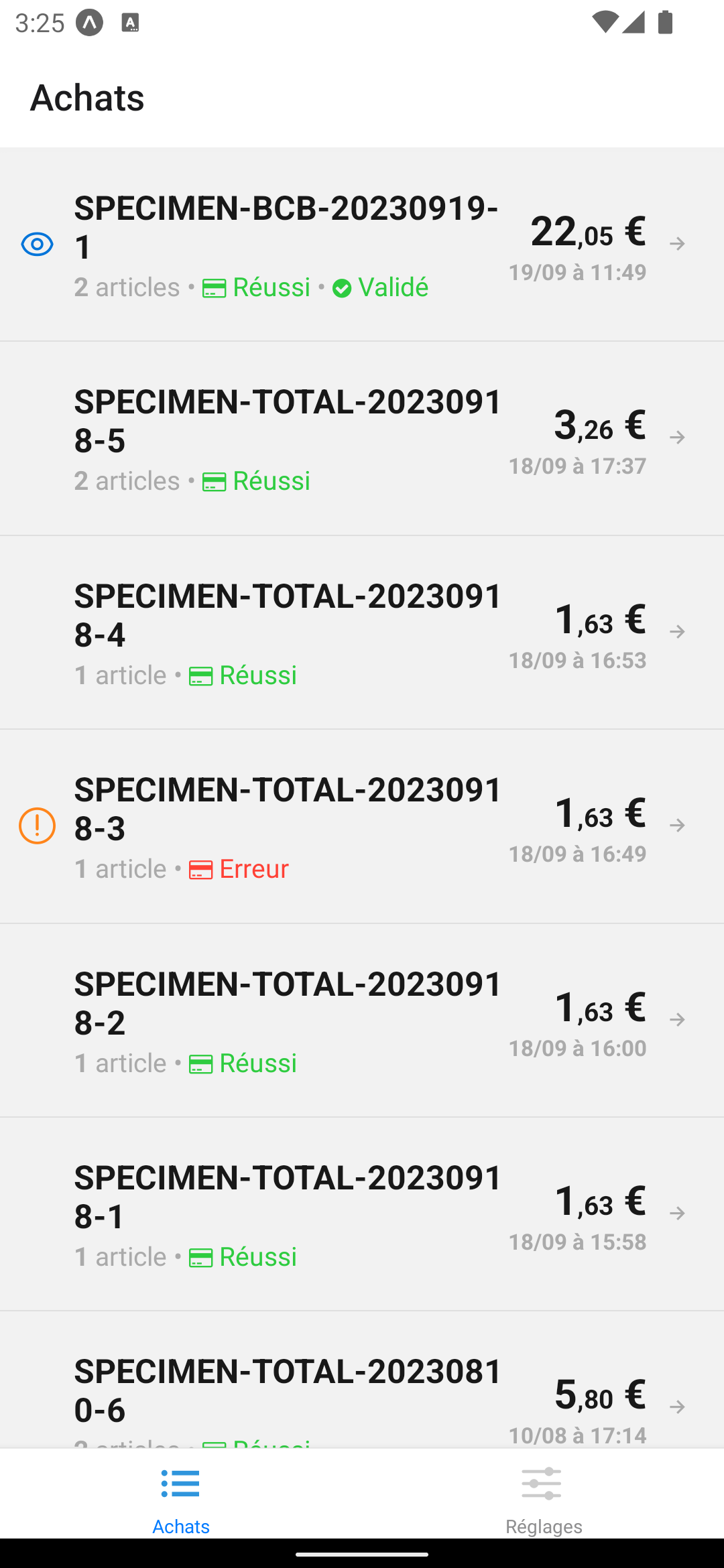Open the failed purchase SPECIMEN-TOTAL-20230918-3
Viewport: 724px width, 1568px height.
(x=362, y=827)
